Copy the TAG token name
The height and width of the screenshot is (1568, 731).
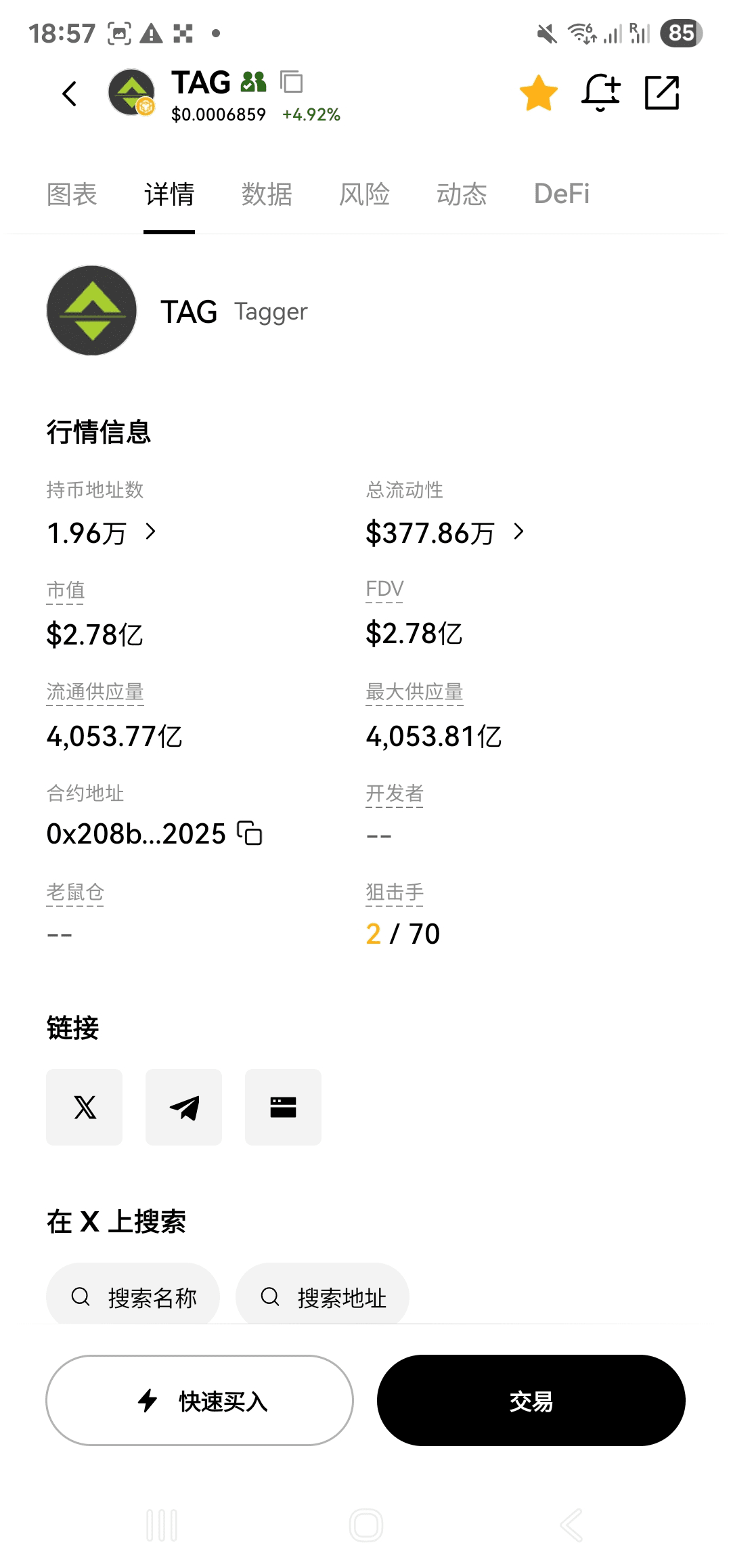tap(291, 82)
